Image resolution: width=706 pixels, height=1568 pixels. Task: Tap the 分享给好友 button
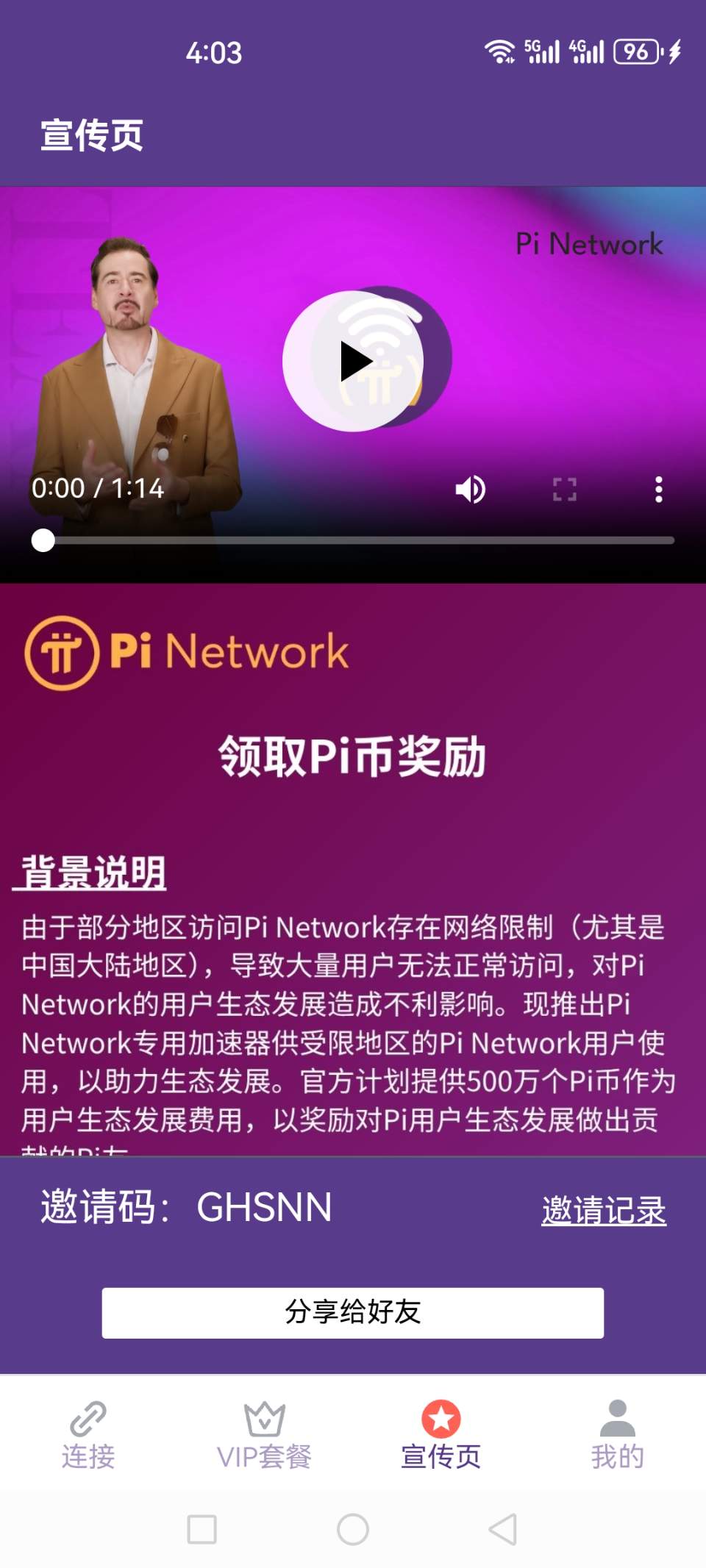(x=353, y=1313)
